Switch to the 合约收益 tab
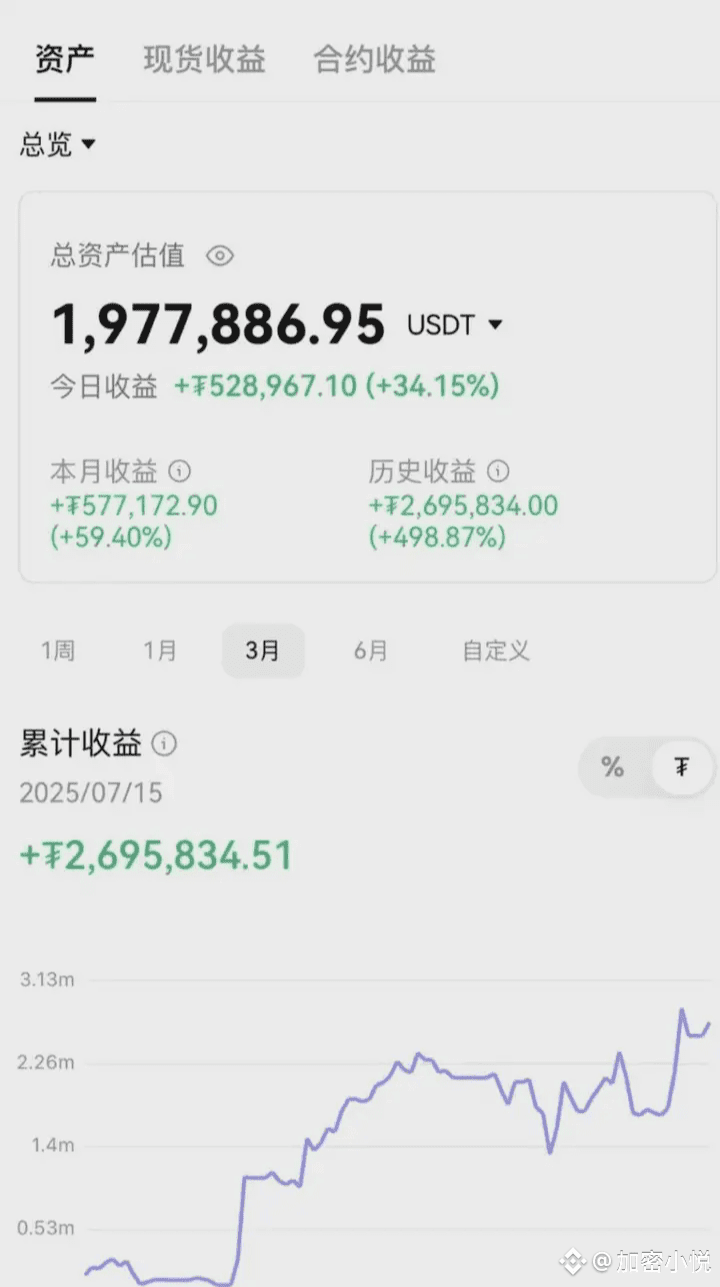 point(374,60)
